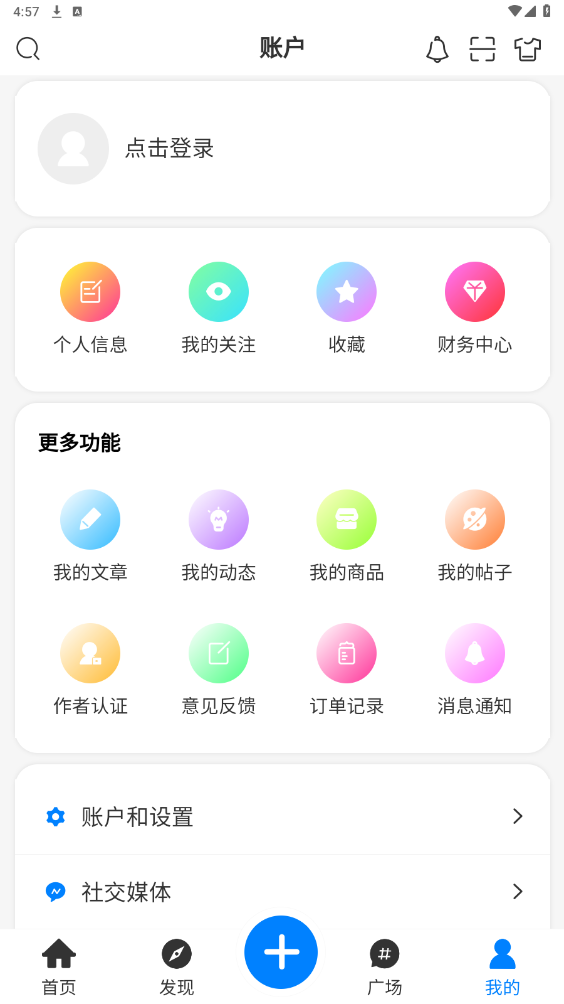Image resolution: width=564 pixels, height=1004 pixels.
Task: Open 作者认证
Action: tap(90, 670)
